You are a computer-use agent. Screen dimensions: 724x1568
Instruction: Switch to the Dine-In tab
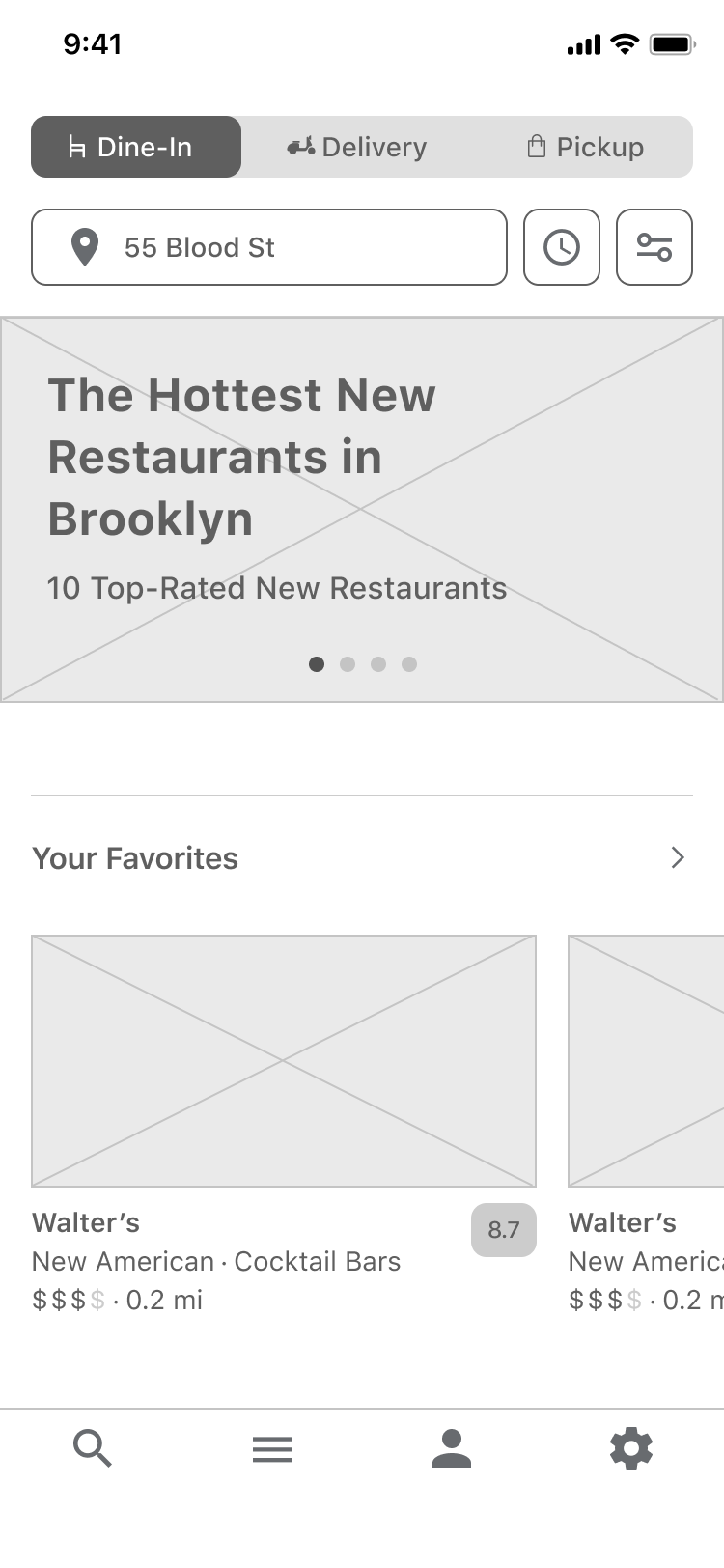pyautogui.click(x=136, y=147)
